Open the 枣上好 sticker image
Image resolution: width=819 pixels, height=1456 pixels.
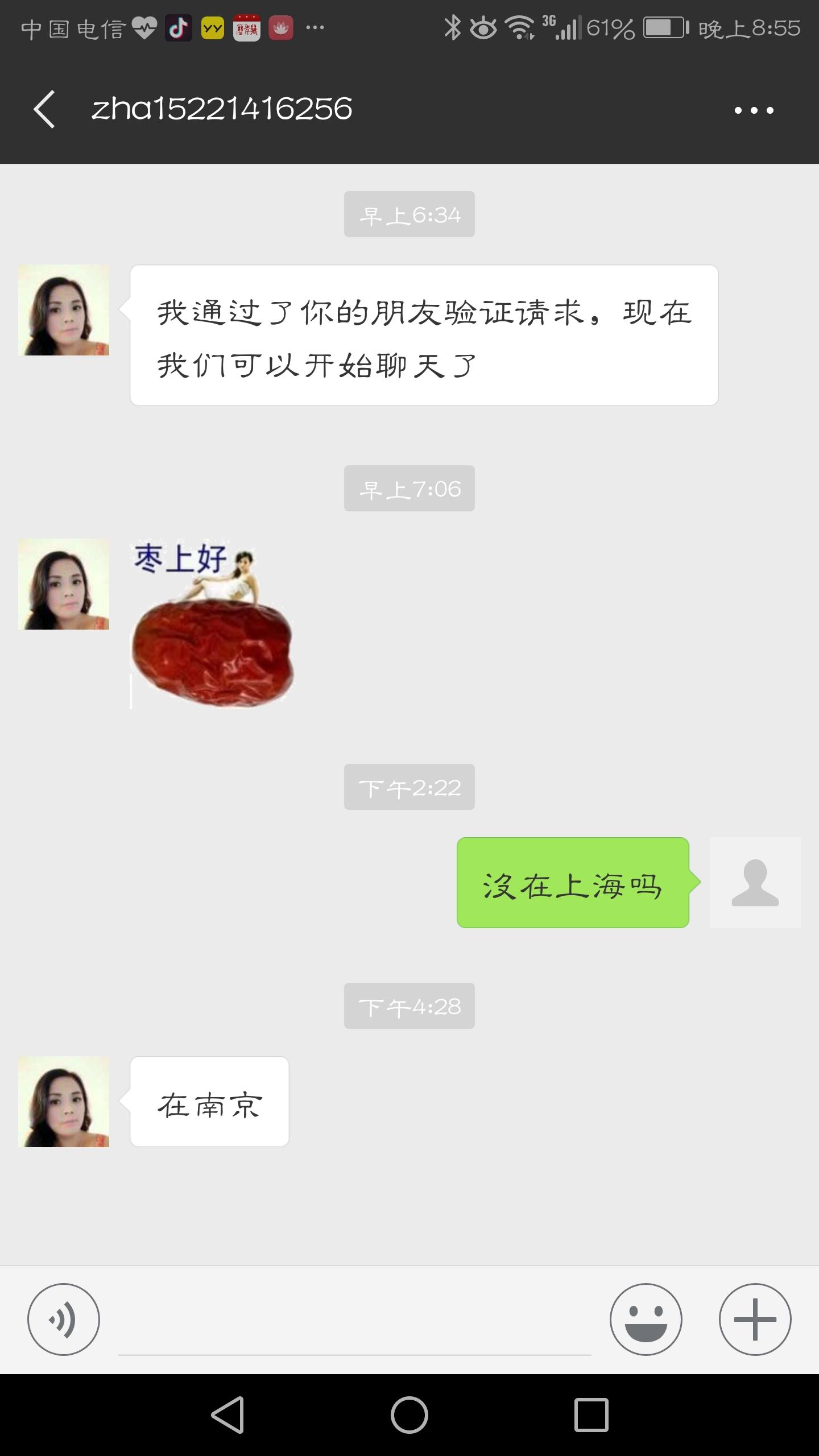(212, 623)
